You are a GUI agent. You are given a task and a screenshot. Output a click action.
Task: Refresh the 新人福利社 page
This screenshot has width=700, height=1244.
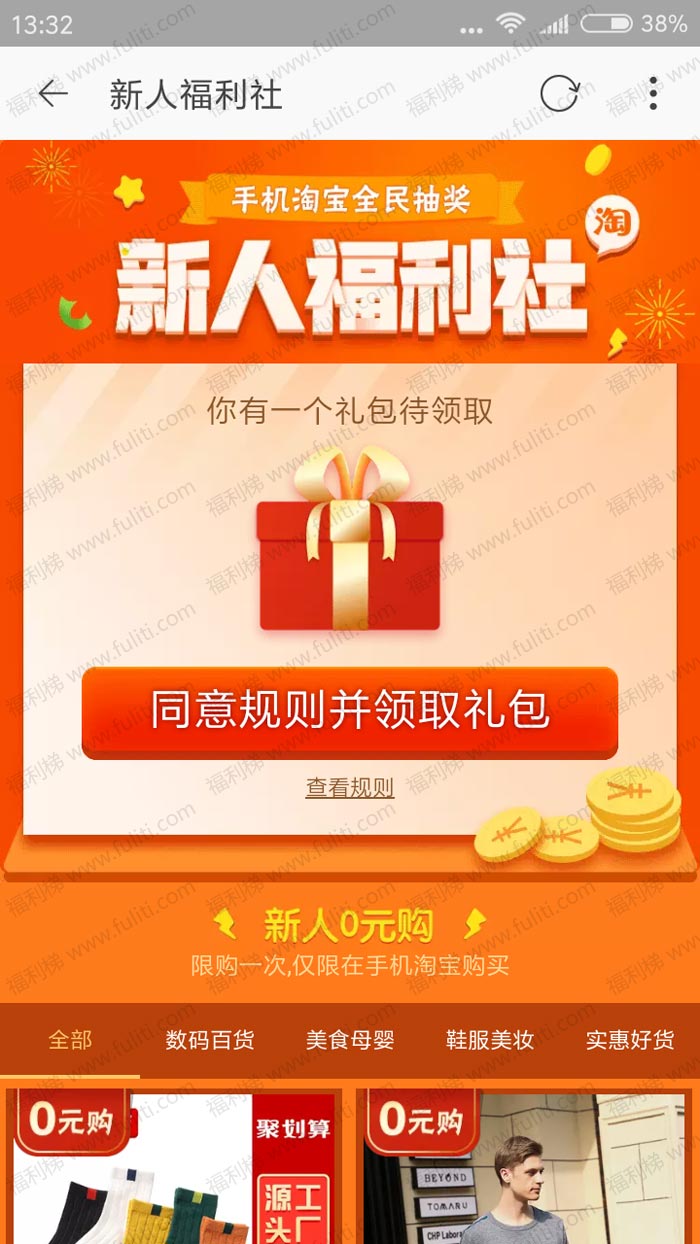560,94
